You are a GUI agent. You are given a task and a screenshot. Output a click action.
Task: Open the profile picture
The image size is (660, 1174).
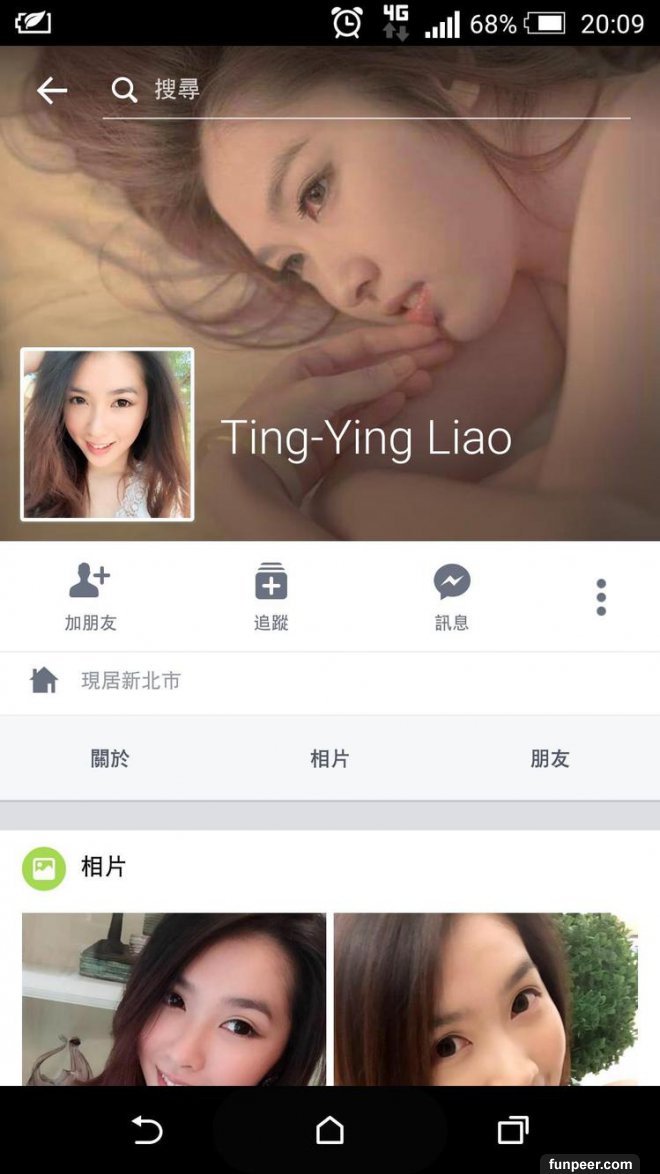click(x=107, y=434)
